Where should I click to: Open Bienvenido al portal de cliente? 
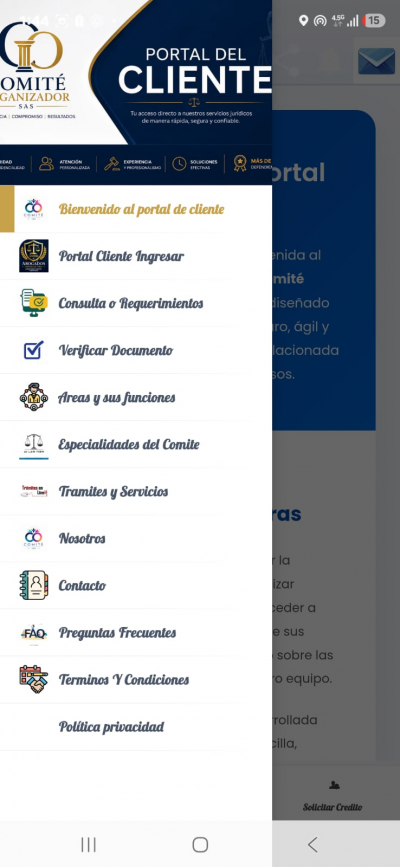[136, 209]
